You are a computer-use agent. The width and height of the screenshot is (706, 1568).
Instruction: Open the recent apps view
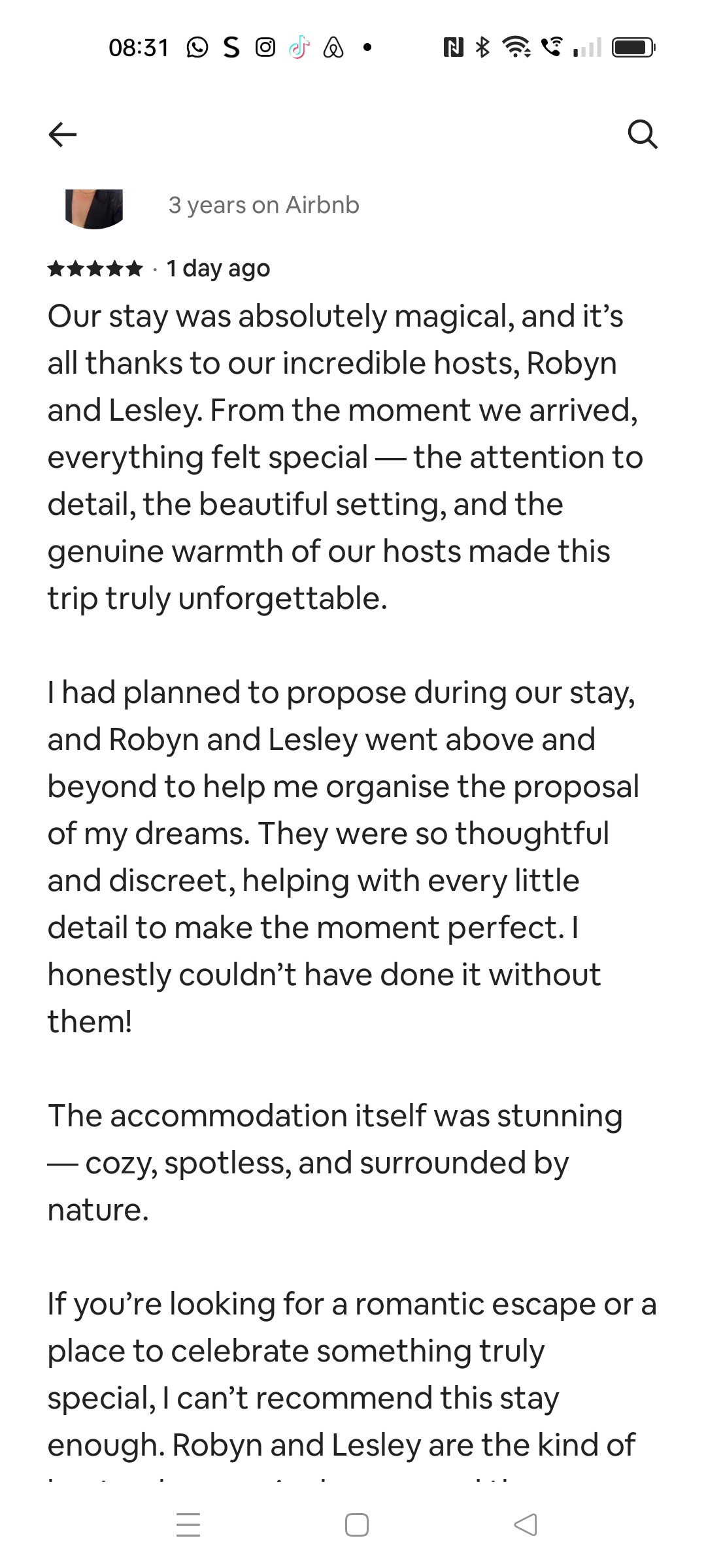188,1525
